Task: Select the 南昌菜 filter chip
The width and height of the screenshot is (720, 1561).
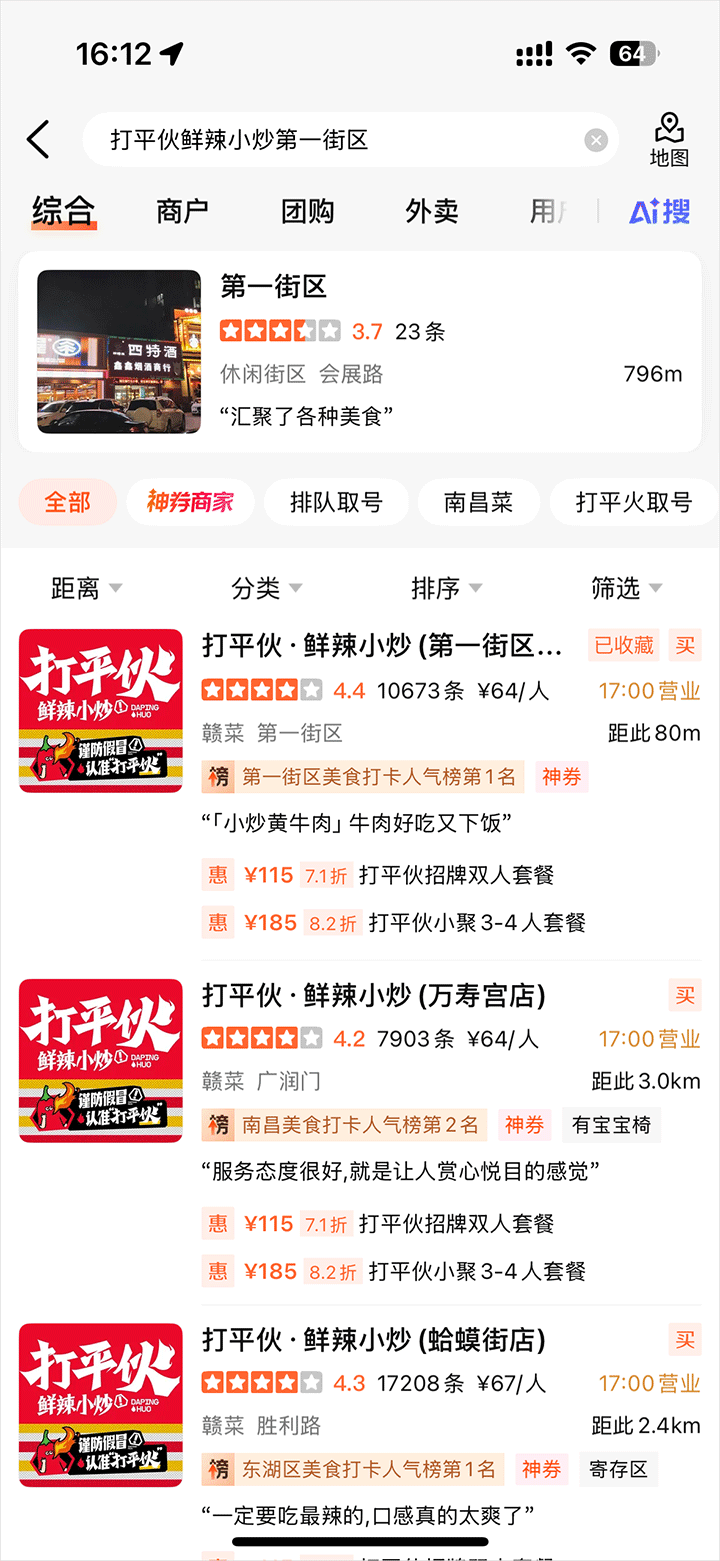Action: click(478, 502)
